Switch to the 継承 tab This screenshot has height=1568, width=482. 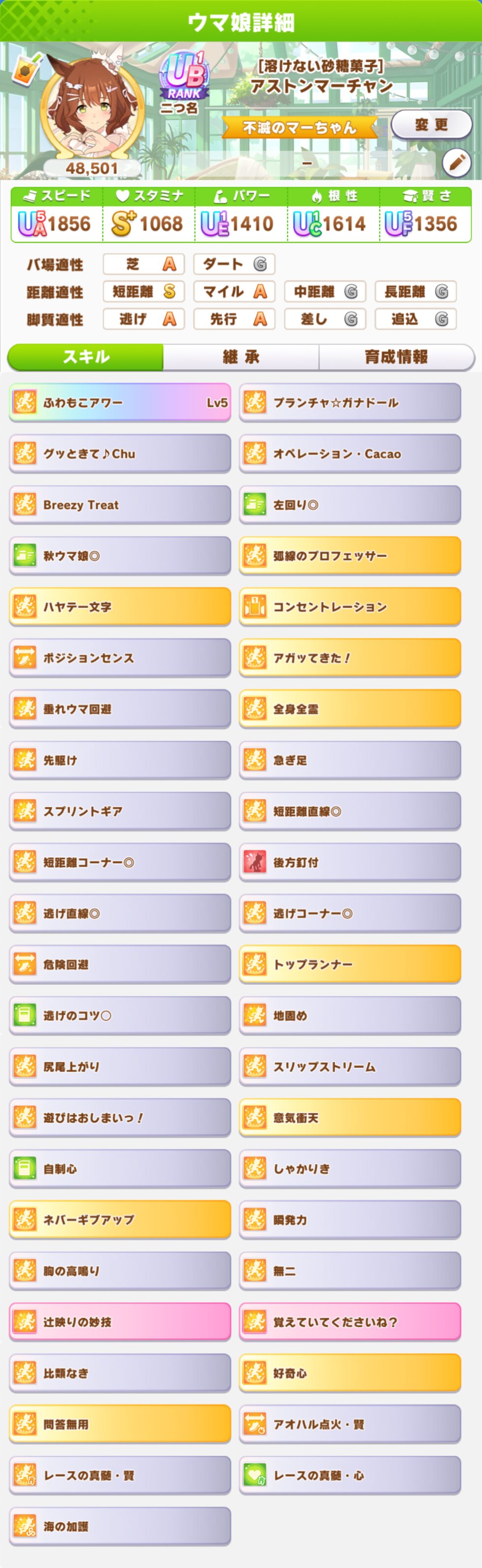pos(241,357)
